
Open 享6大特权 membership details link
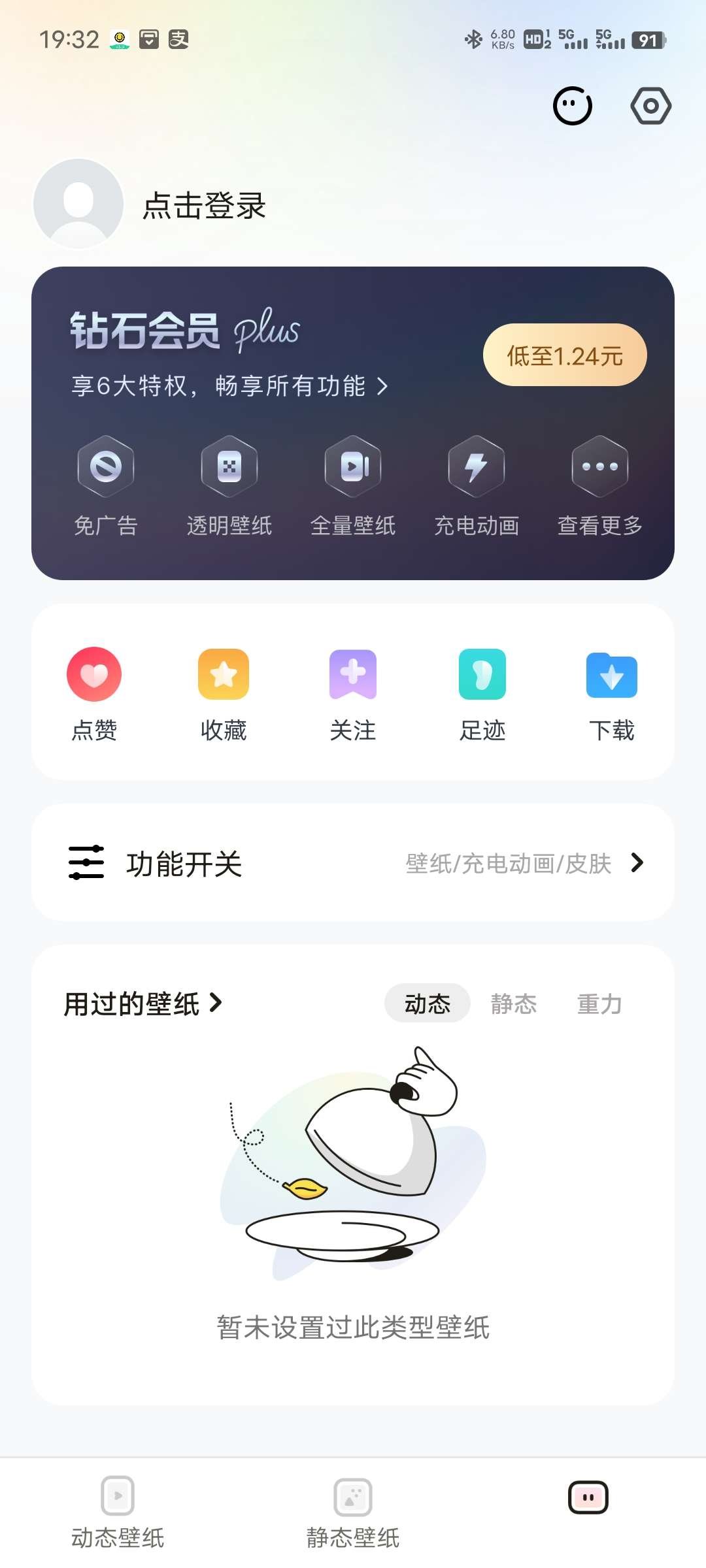[x=229, y=386]
